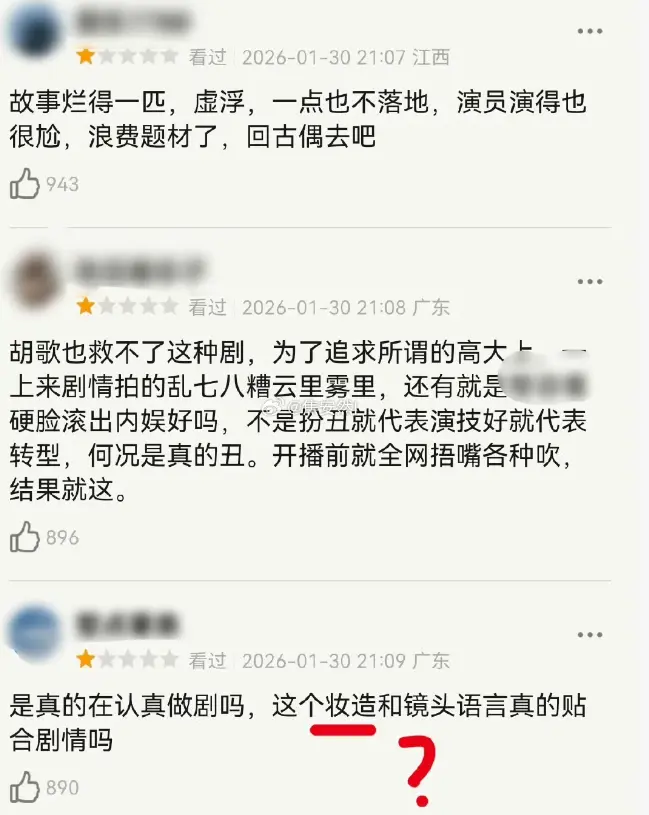Like the review mentioning 胡歌
Screen dimensions: 649x815
pos(25,538)
